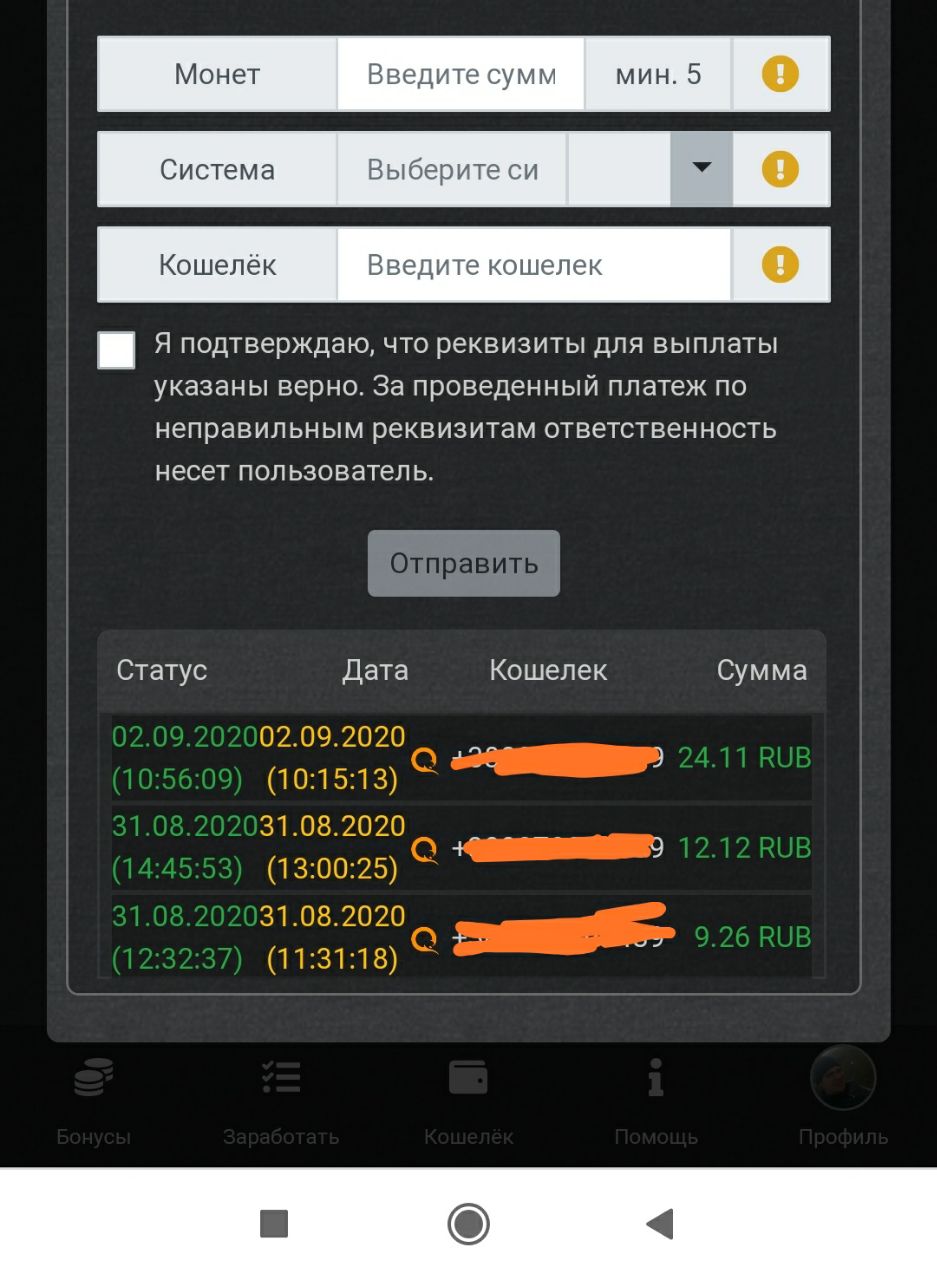Screen dimensions: 937x1280
Task: Check the payout details confirmation box
Action: (x=116, y=350)
